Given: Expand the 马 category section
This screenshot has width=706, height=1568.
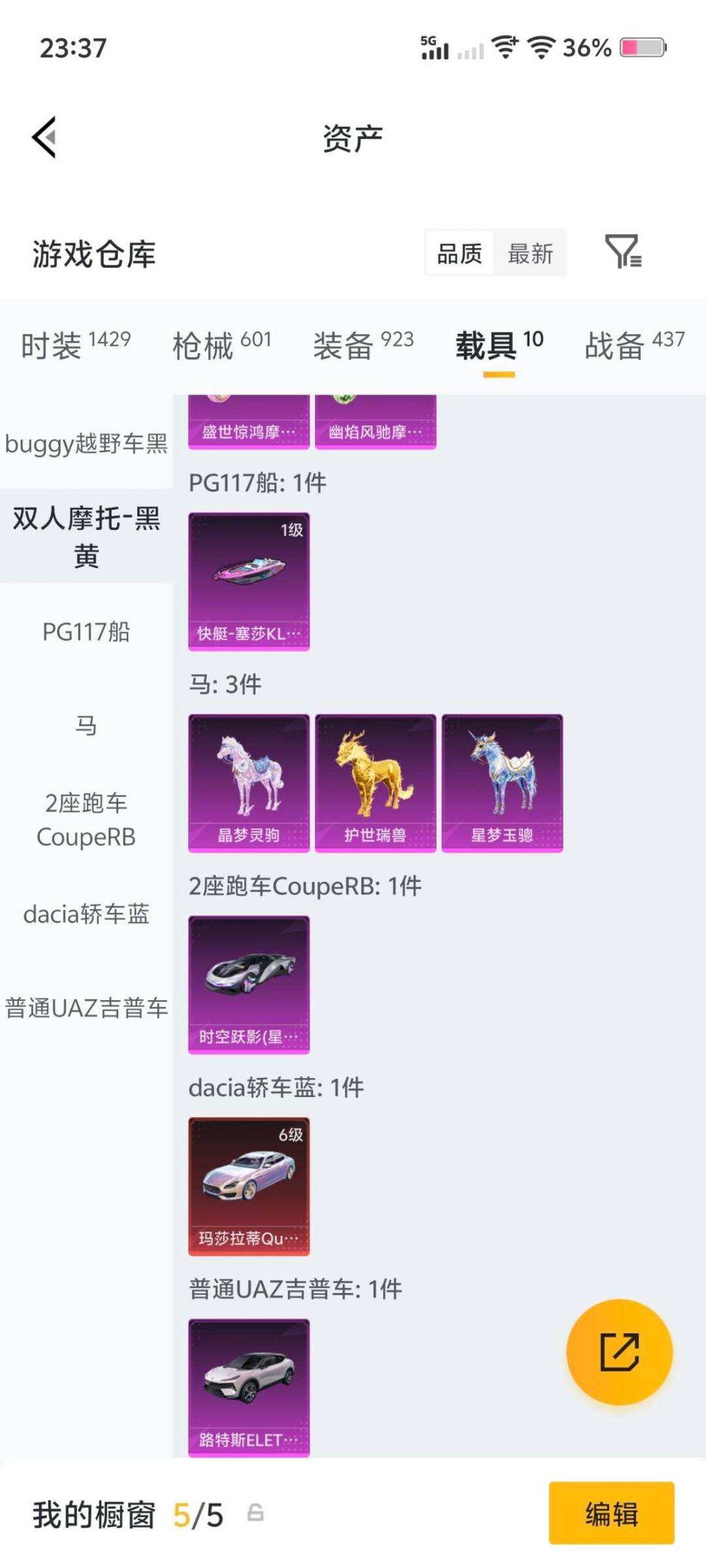Looking at the screenshot, I should tap(87, 725).
